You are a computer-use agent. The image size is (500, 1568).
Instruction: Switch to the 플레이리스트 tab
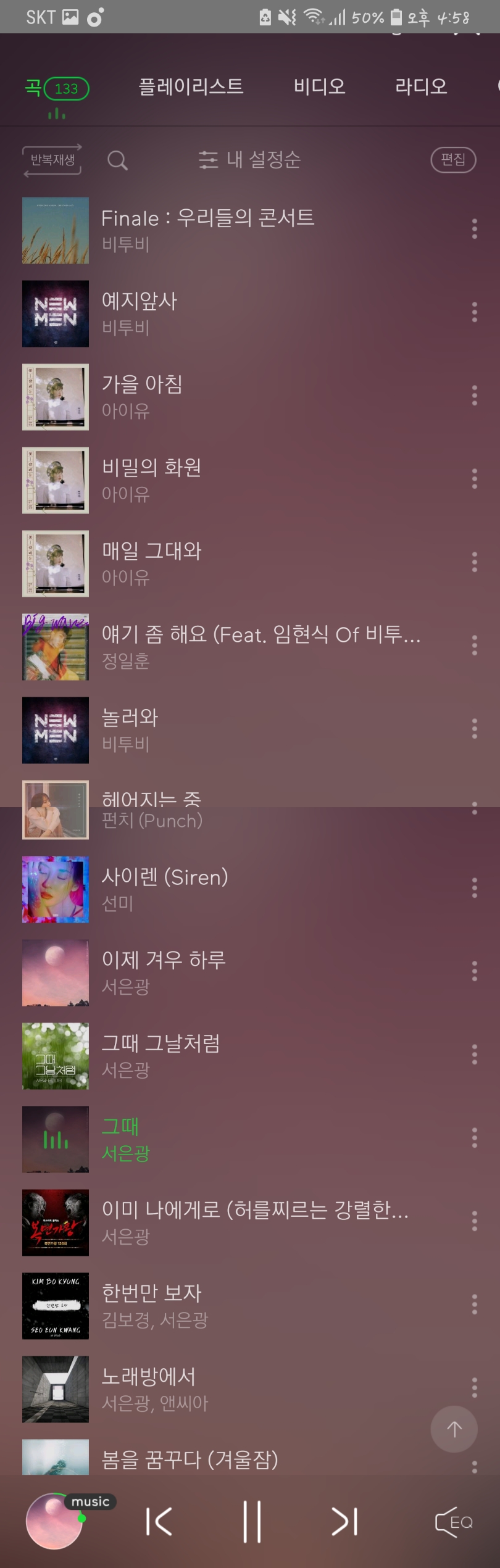coord(191,86)
